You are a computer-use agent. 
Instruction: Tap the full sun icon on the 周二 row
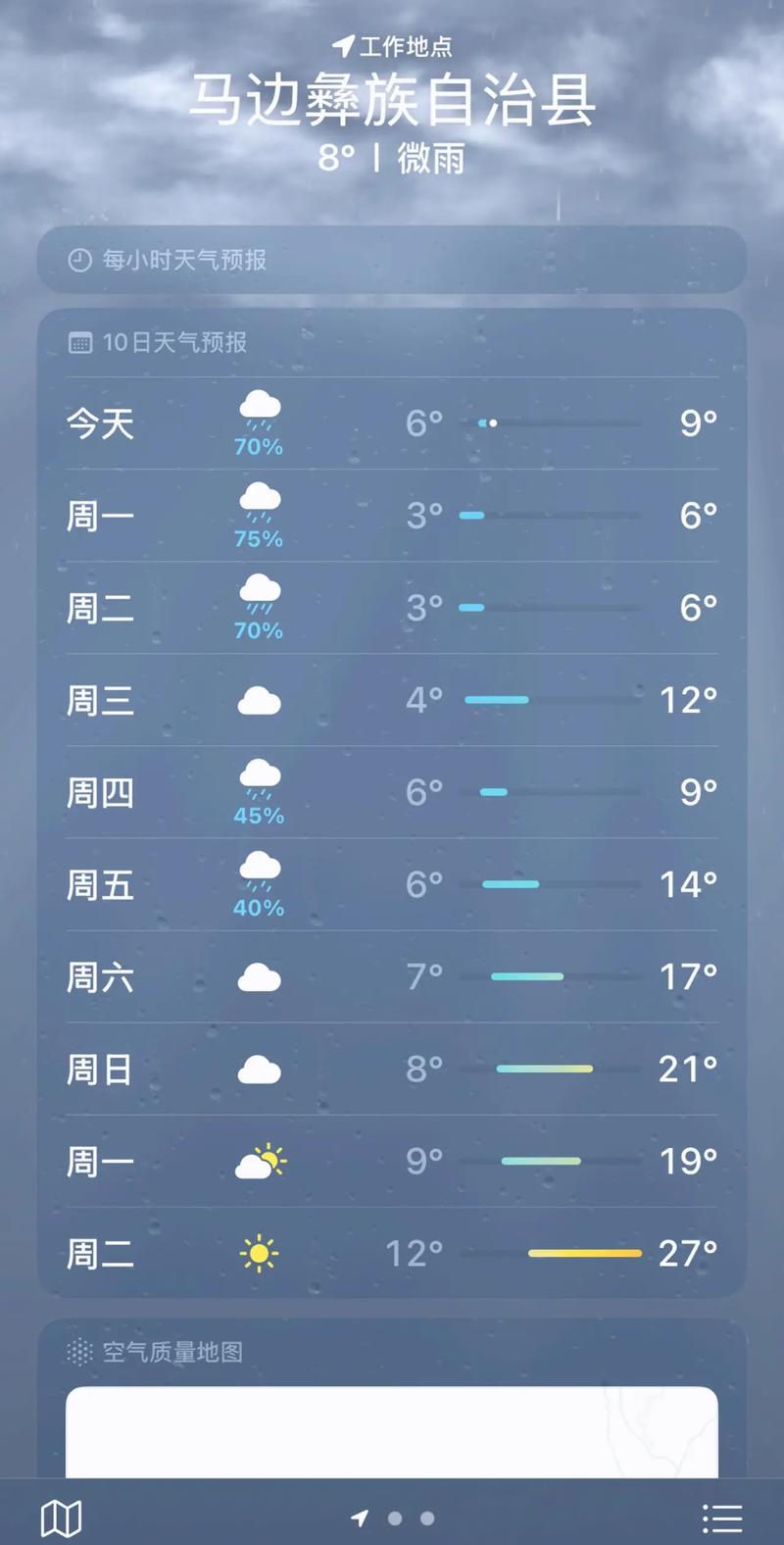(259, 1253)
